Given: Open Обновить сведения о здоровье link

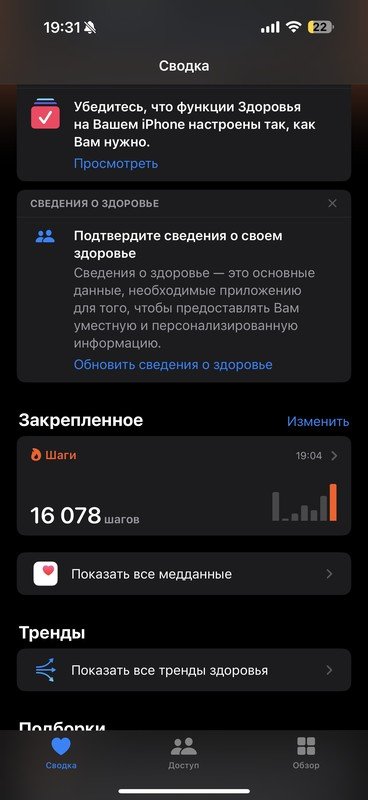Looking at the screenshot, I should coord(173,365).
